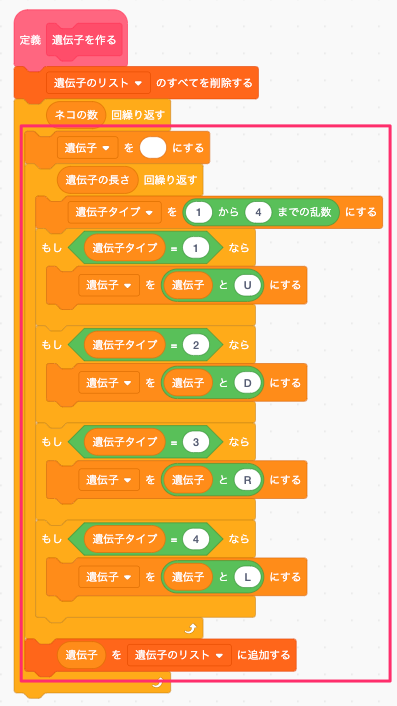Edit the random number upper bound 4
This screenshot has height=706, width=397.
click(258, 212)
